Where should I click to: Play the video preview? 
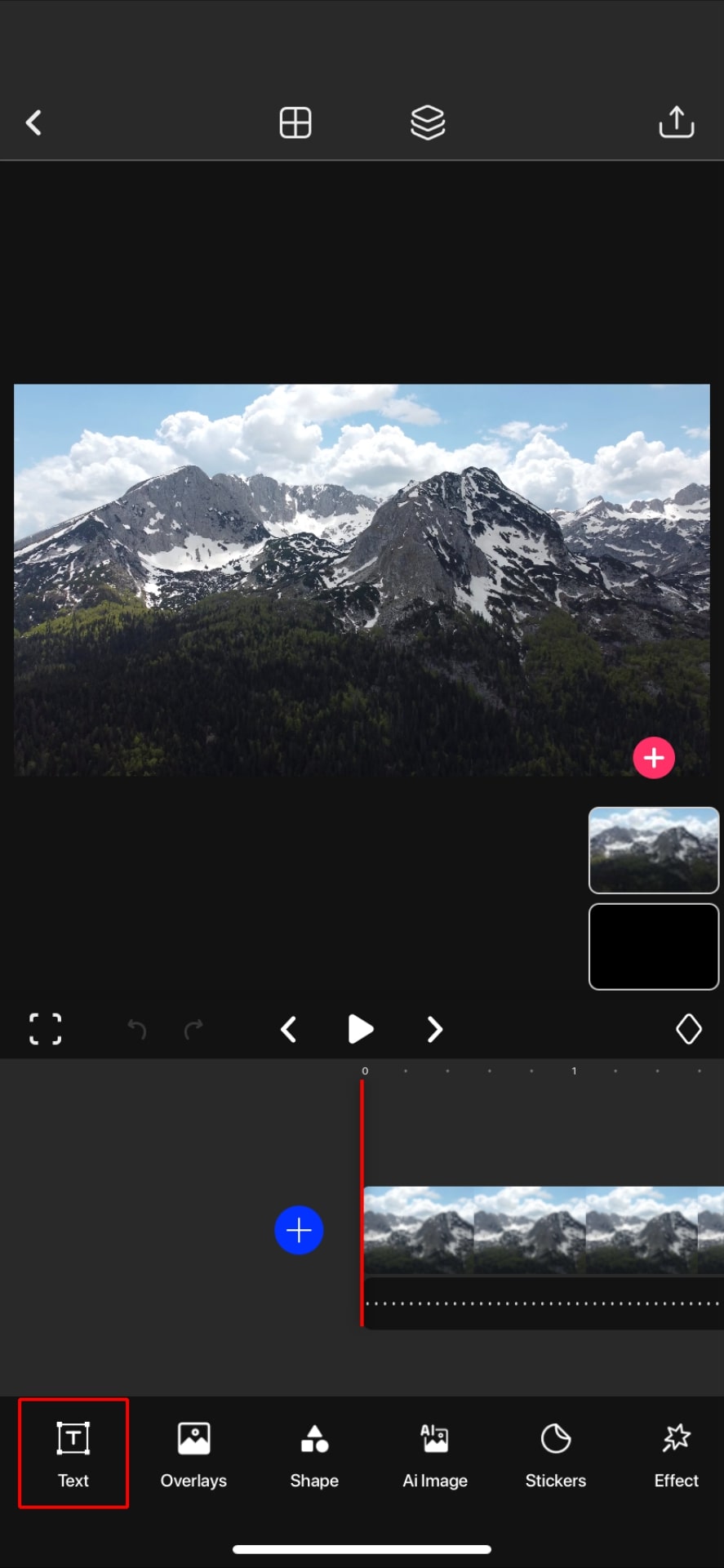pos(360,1029)
